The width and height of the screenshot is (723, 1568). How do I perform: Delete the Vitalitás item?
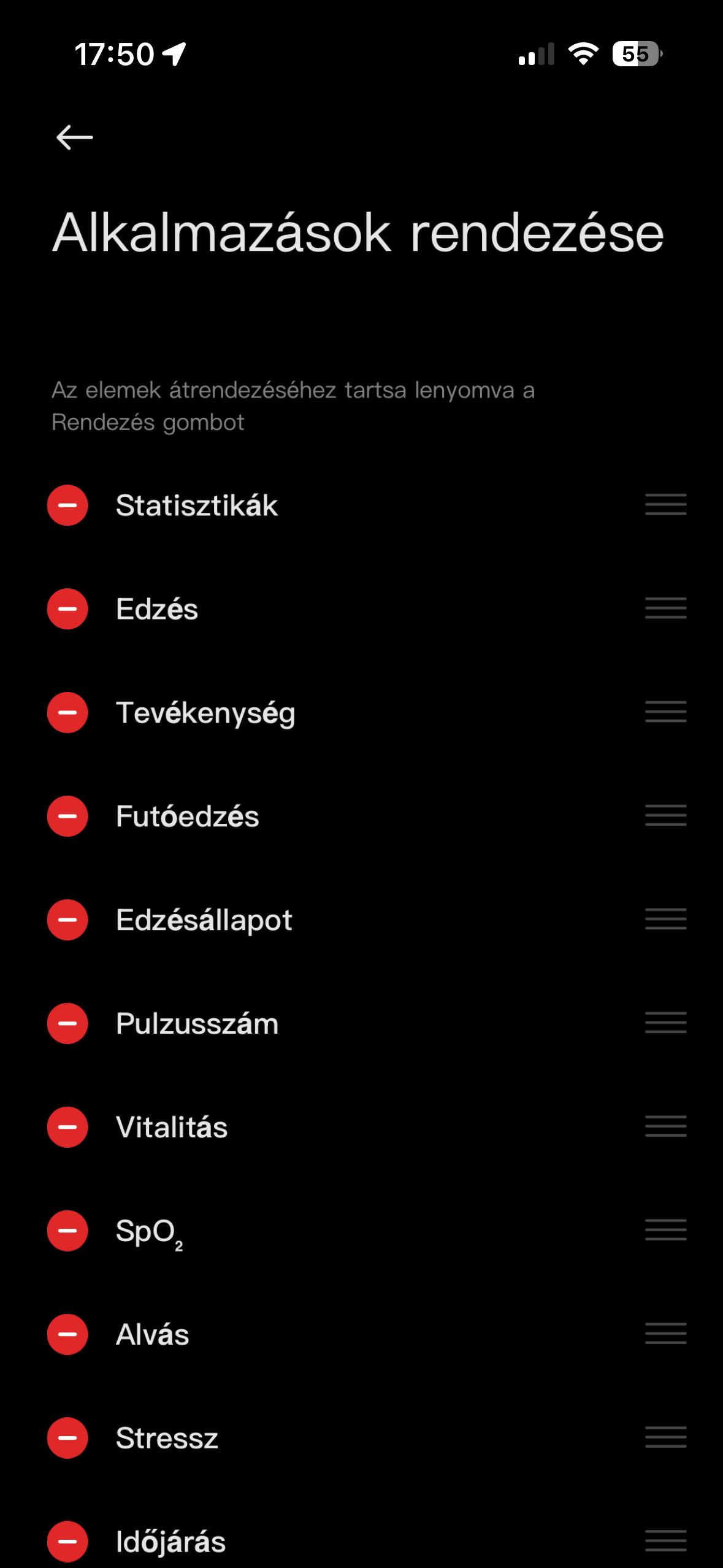tap(67, 1127)
